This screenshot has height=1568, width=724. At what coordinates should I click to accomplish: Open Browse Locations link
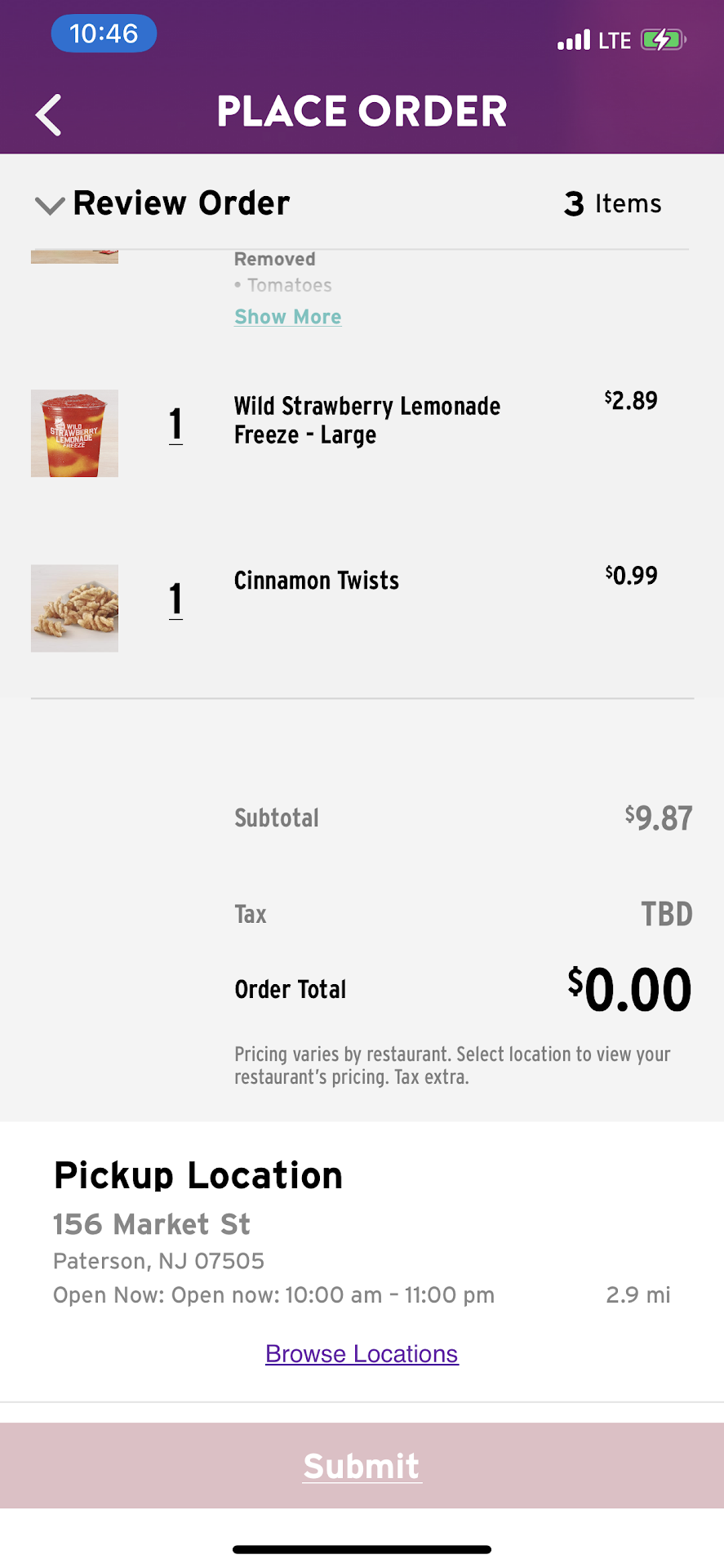pyautogui.click(x=362, y=1354)
